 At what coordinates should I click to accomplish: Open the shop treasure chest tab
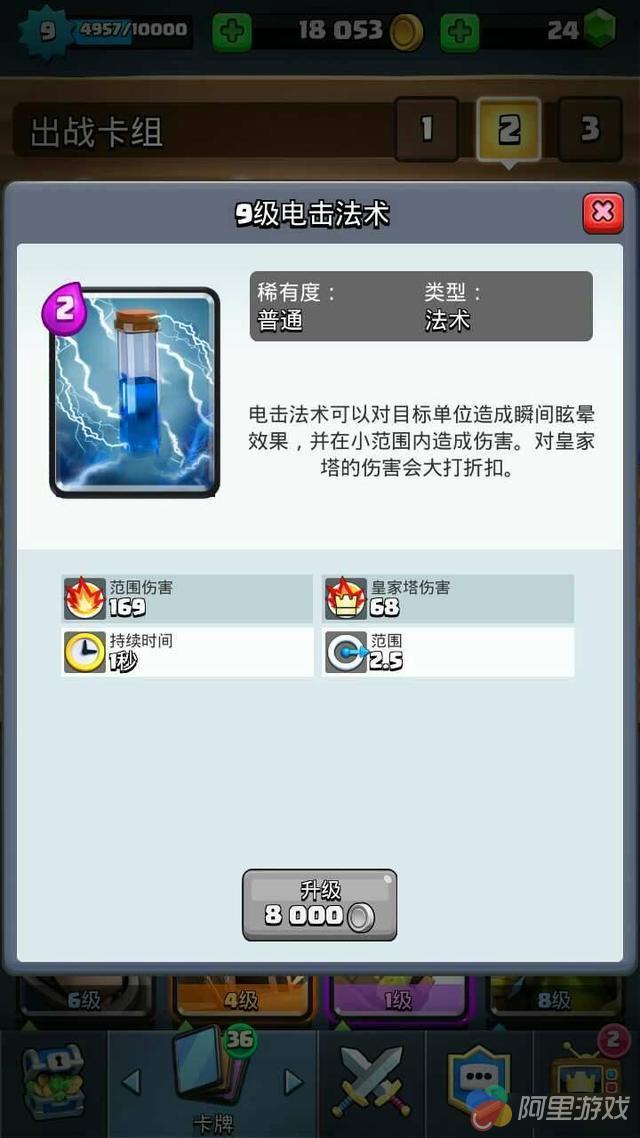pos(52,1082)
